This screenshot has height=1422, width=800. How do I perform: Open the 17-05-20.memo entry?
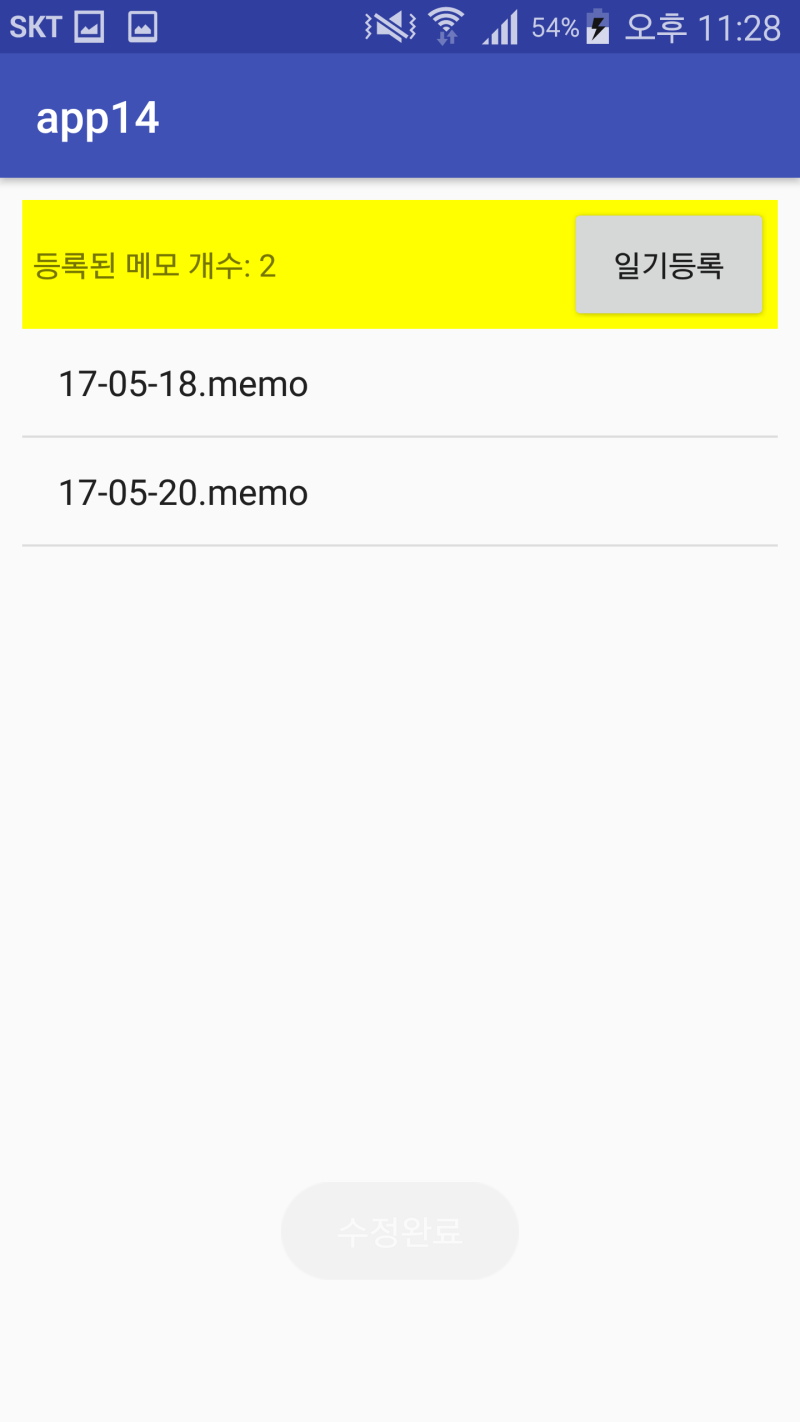click(400, 492)
